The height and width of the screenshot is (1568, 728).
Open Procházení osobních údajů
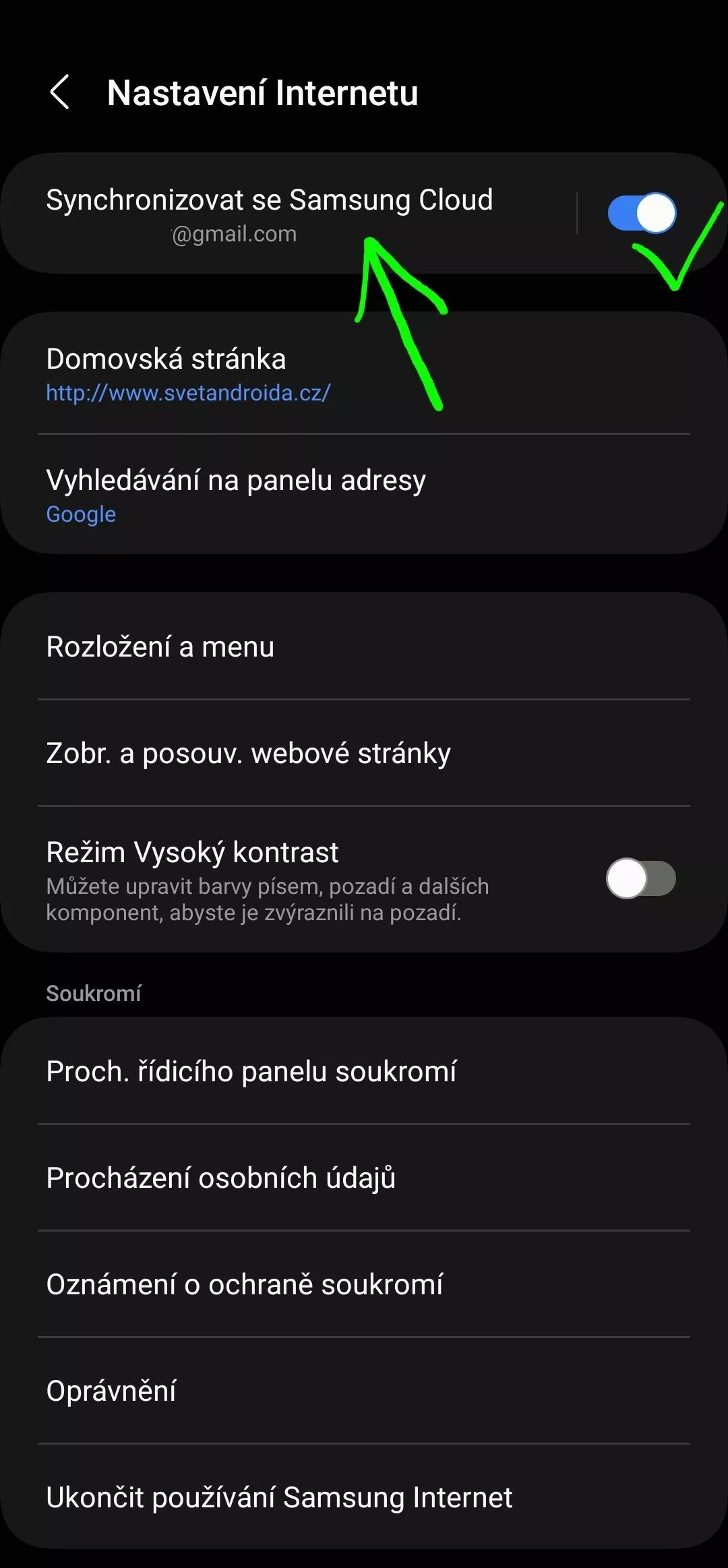364,1178
